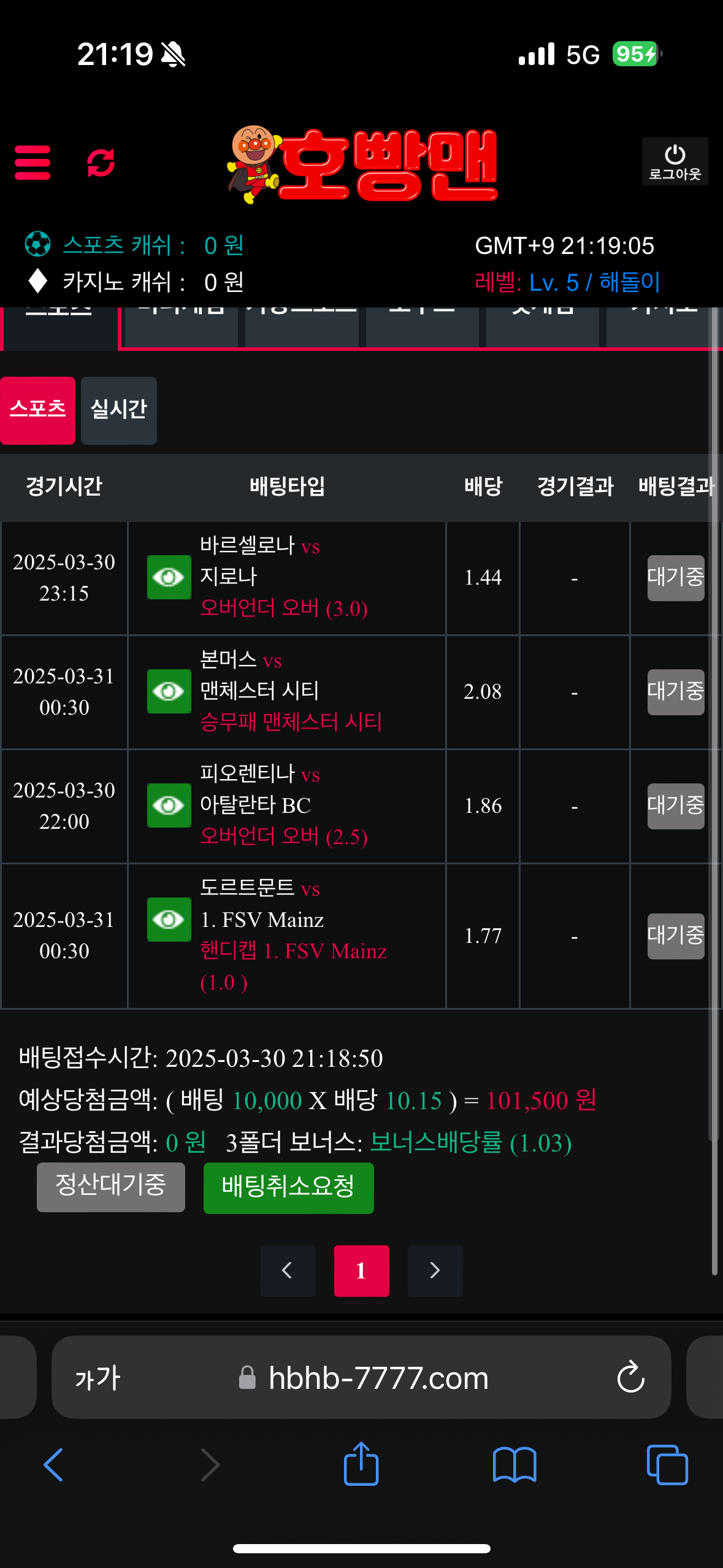Open eye icon for 피오렌티나 vs 아탈란타 BC
Screen dimensions: 723x1568
[x=169, y=805]
